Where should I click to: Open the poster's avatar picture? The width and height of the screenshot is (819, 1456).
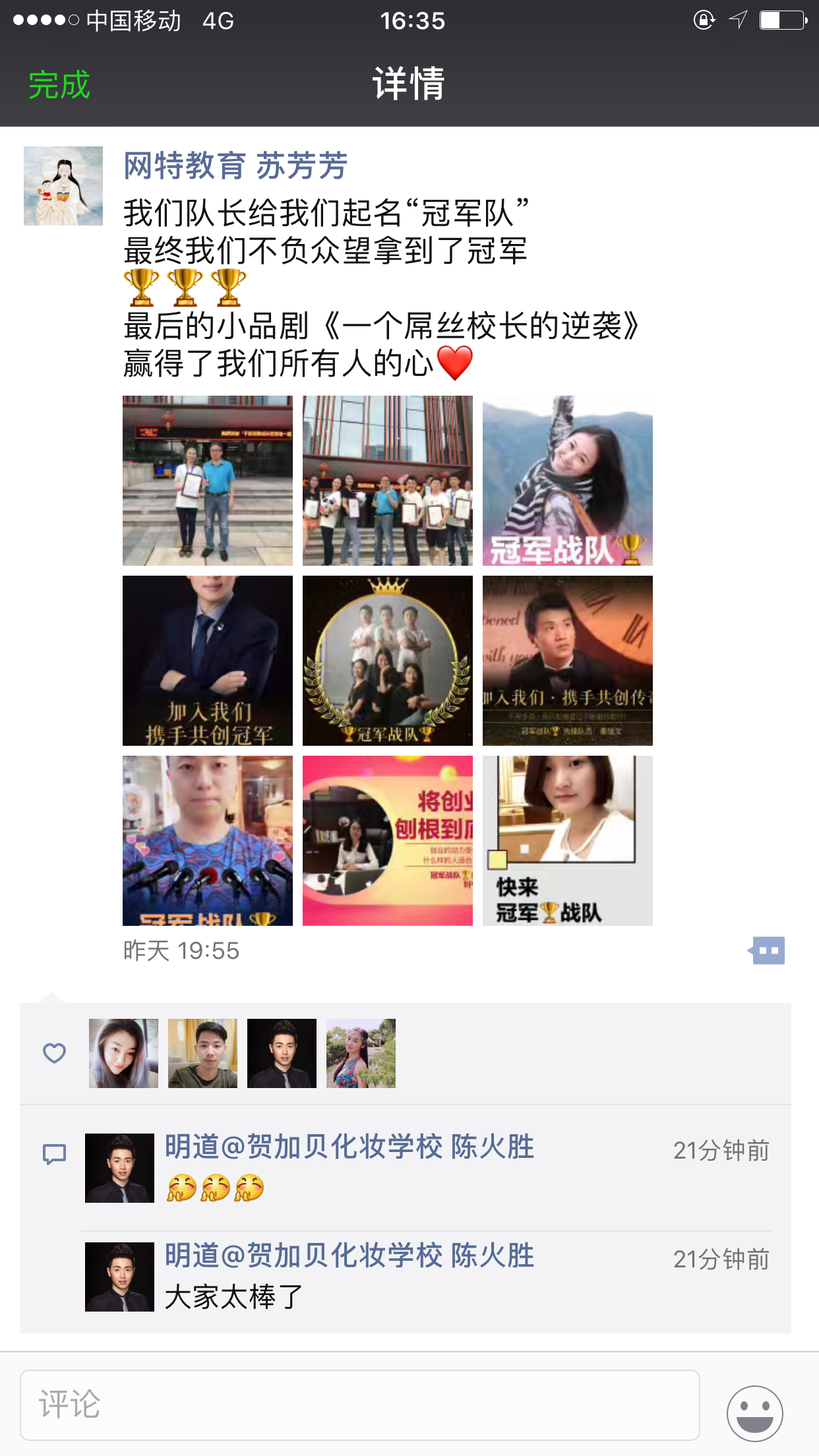63,186
